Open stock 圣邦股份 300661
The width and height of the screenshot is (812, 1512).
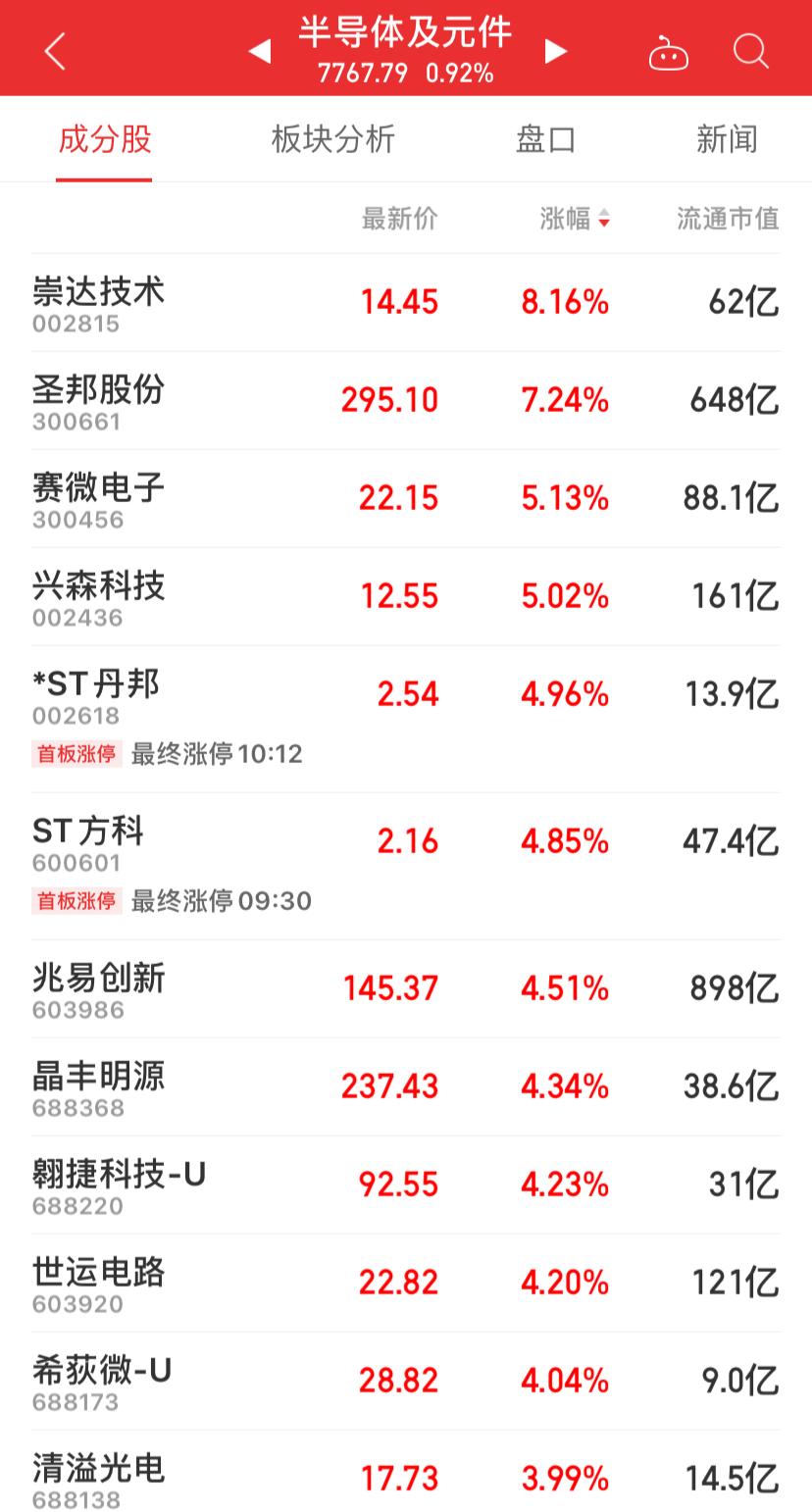point(406,401)
